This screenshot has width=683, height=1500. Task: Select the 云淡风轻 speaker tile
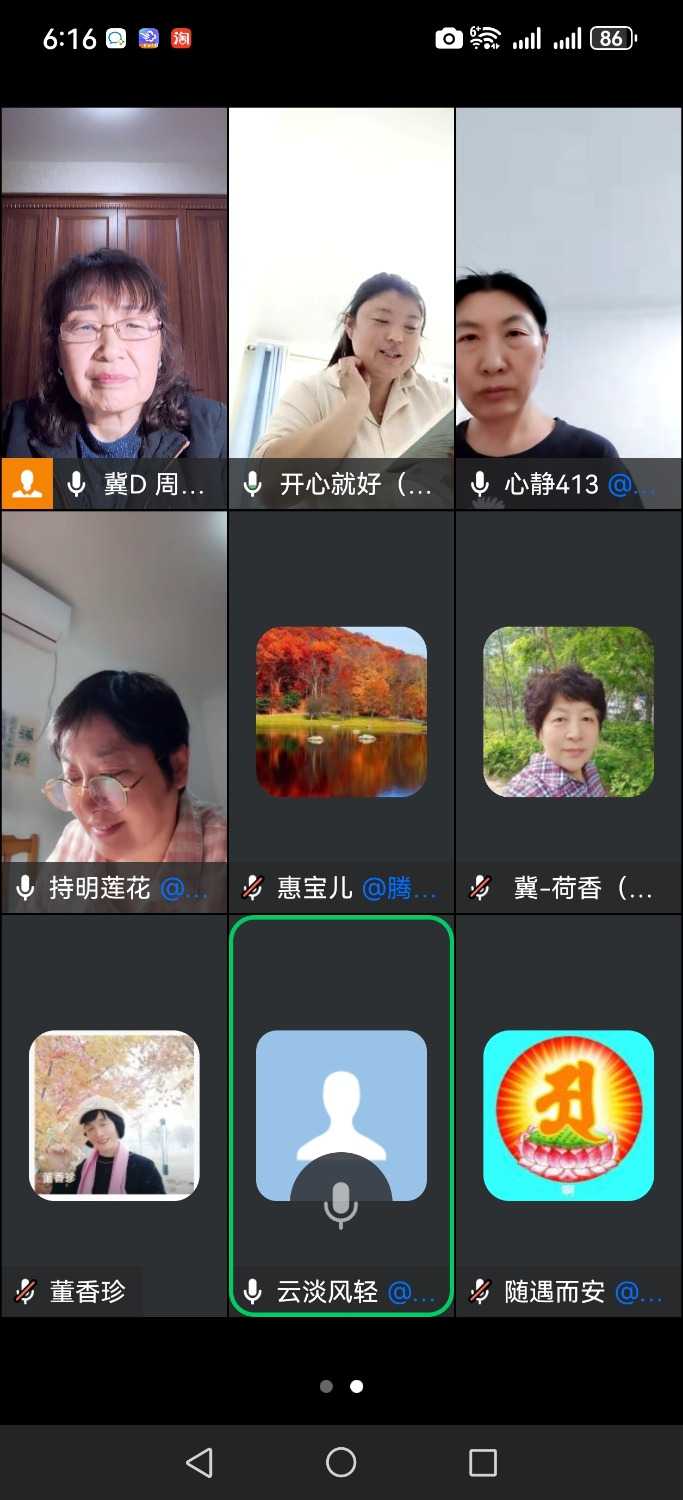coord(341,1115)
